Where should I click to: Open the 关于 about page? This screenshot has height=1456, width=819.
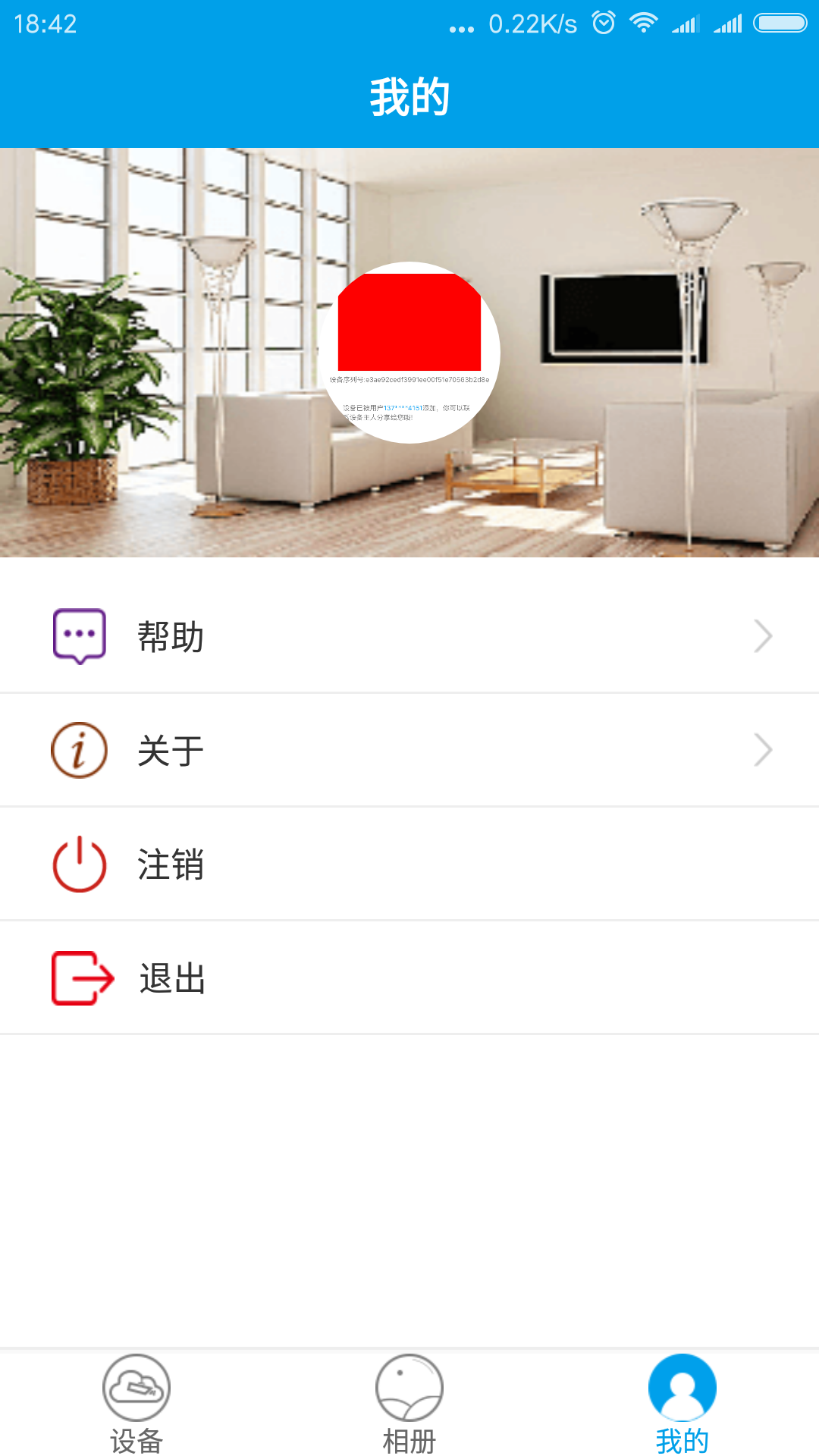click(x=409, y=750)
